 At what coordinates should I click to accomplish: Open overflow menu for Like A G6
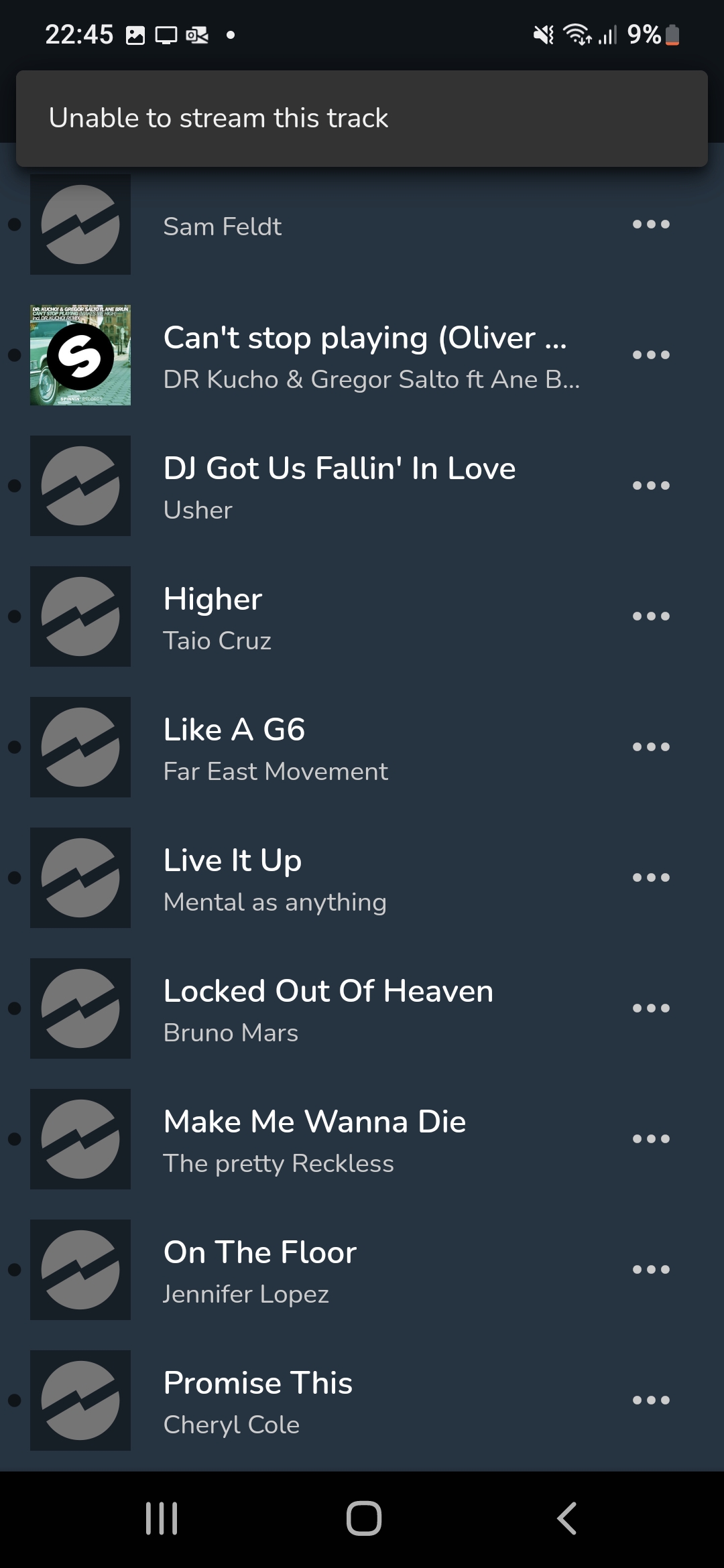pyautogui.click(x=651, y=747)
